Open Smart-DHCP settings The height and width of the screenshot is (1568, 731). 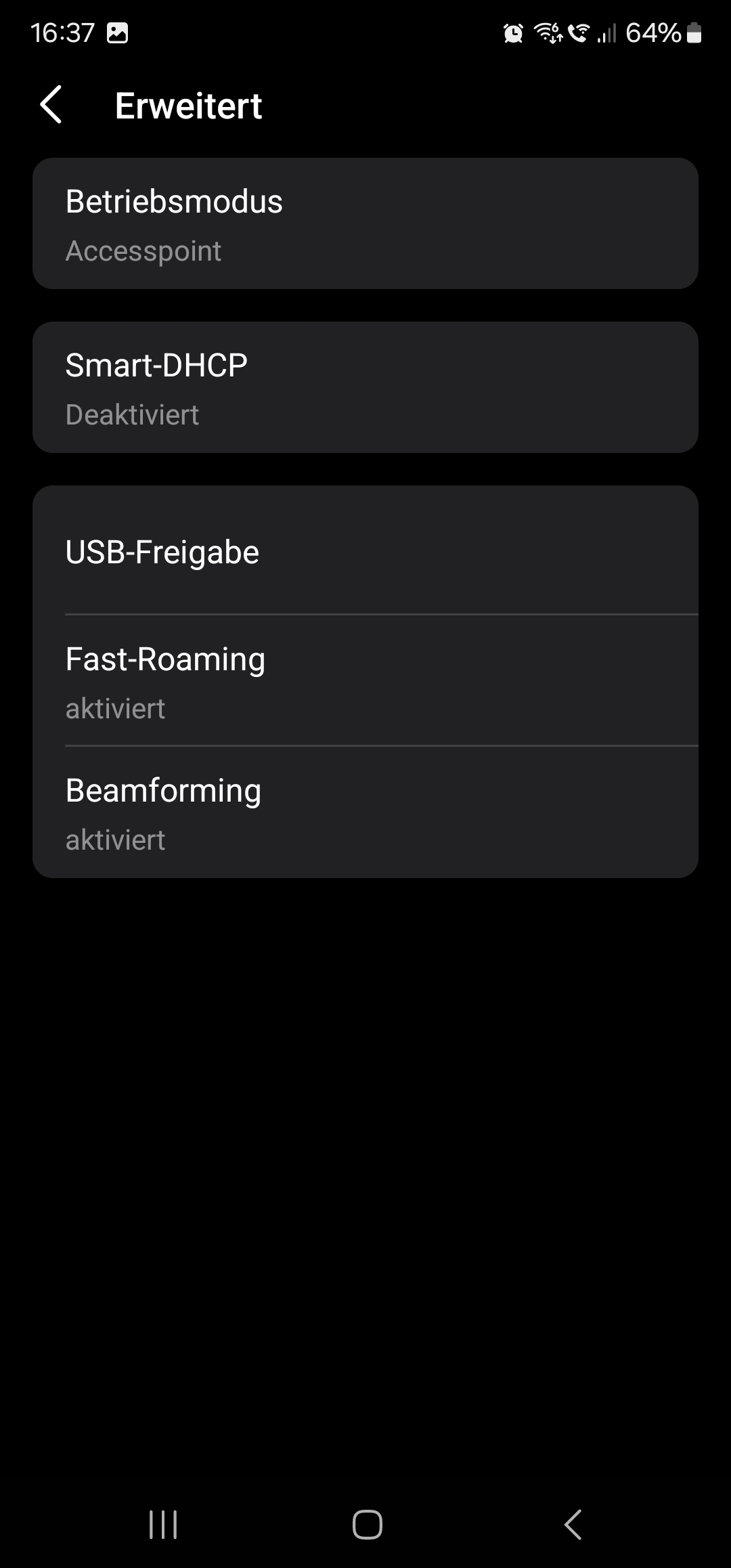pos(365,387)
